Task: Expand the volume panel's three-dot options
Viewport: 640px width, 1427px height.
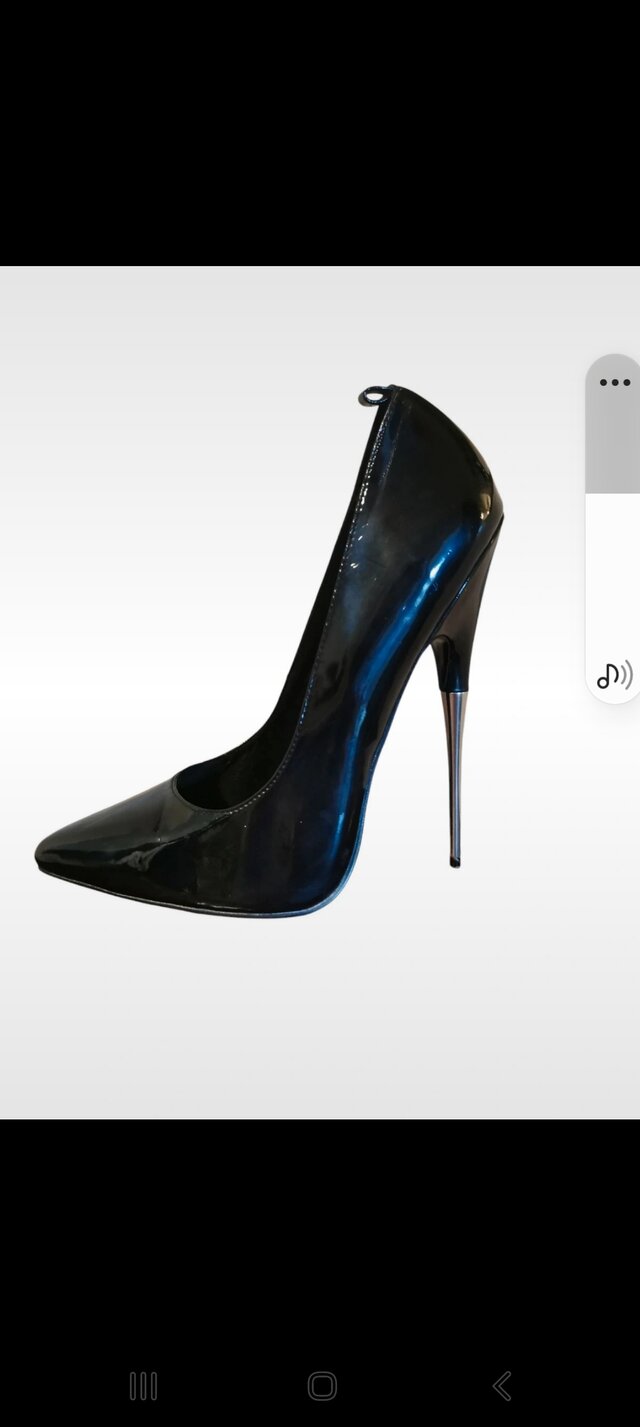Action: [x=614, y=382]
